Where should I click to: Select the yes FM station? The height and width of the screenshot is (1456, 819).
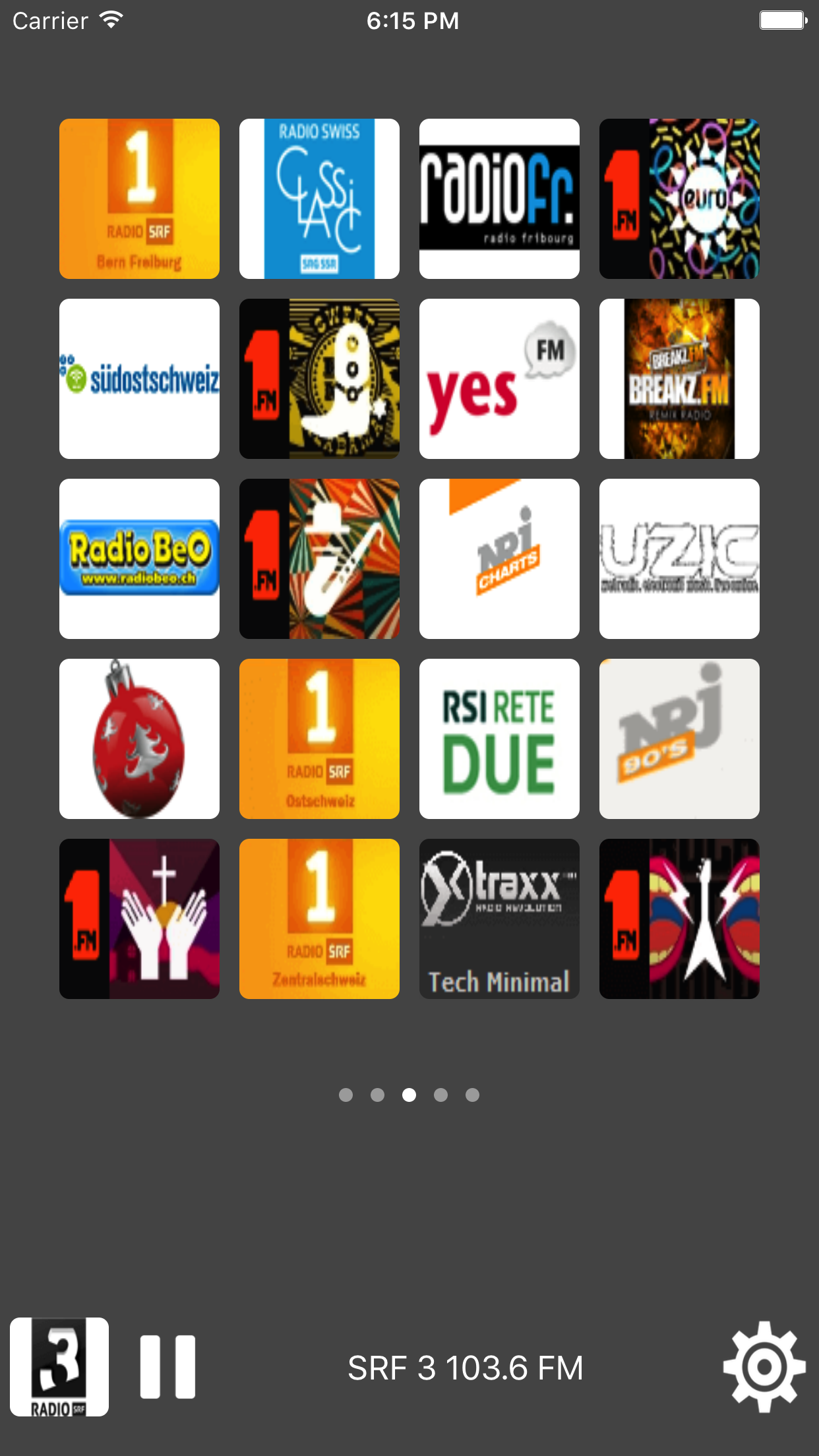[499, 379]
